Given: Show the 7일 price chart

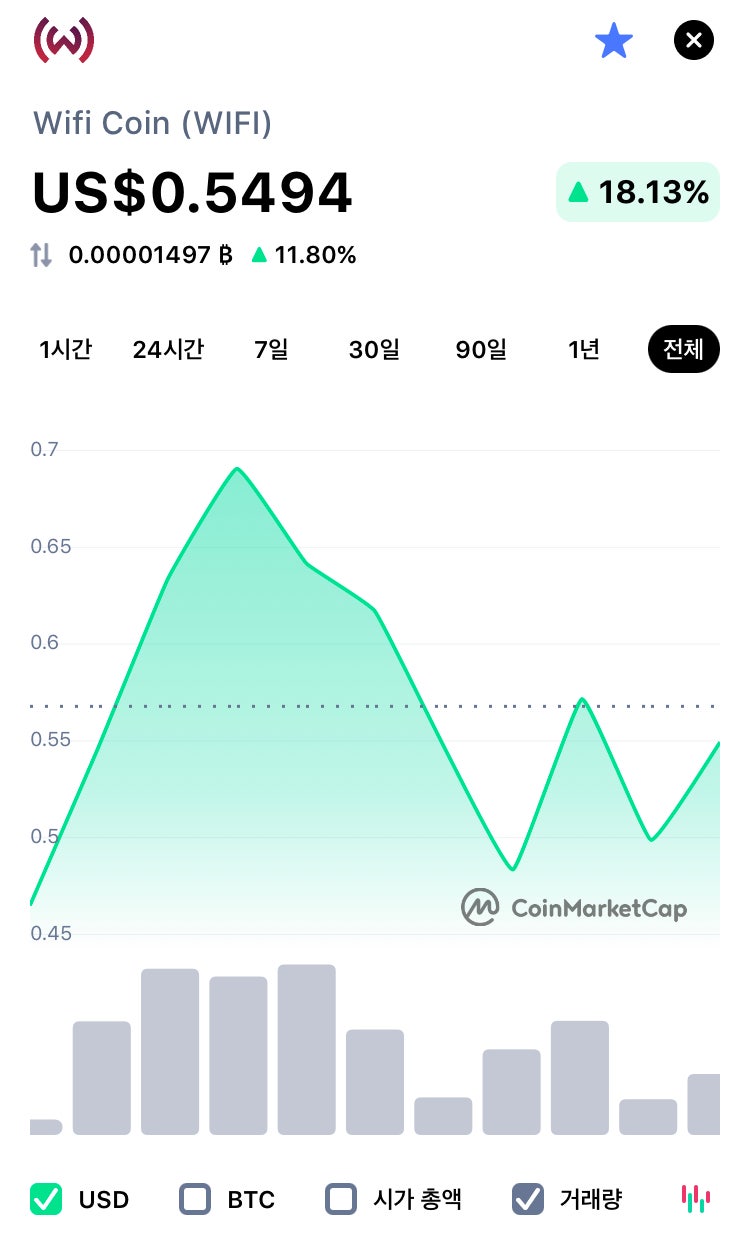Looking at the screenshot, I should click(x=271, y=350).
